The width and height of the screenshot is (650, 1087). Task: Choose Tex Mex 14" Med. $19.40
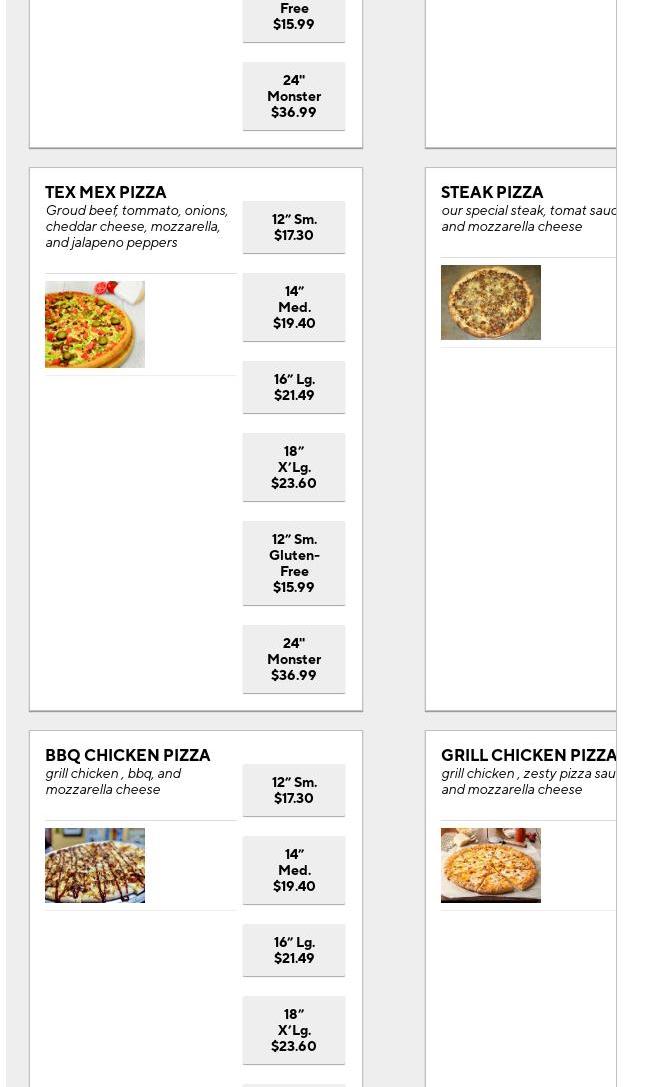294,307
